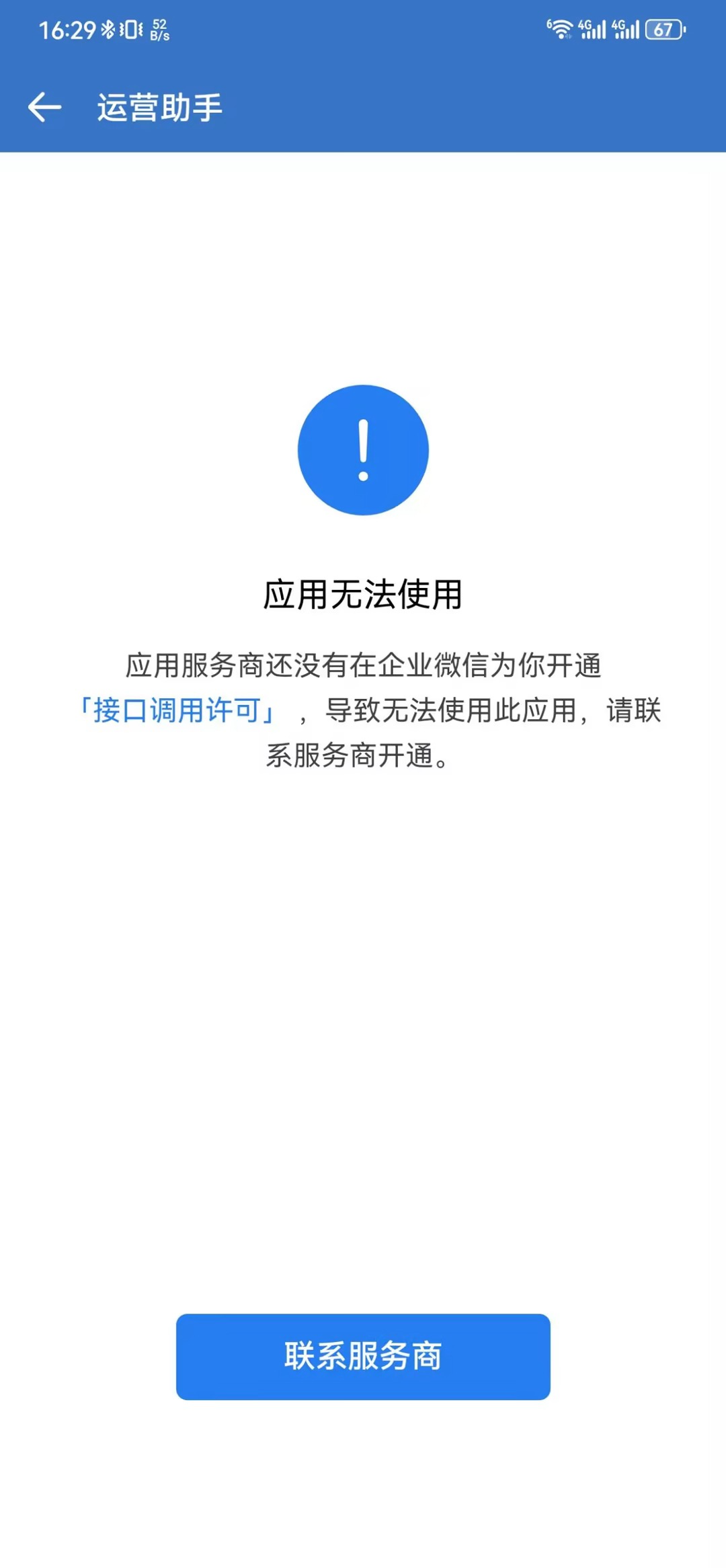Tap the 联系服务商 button

pos(363,1356)
